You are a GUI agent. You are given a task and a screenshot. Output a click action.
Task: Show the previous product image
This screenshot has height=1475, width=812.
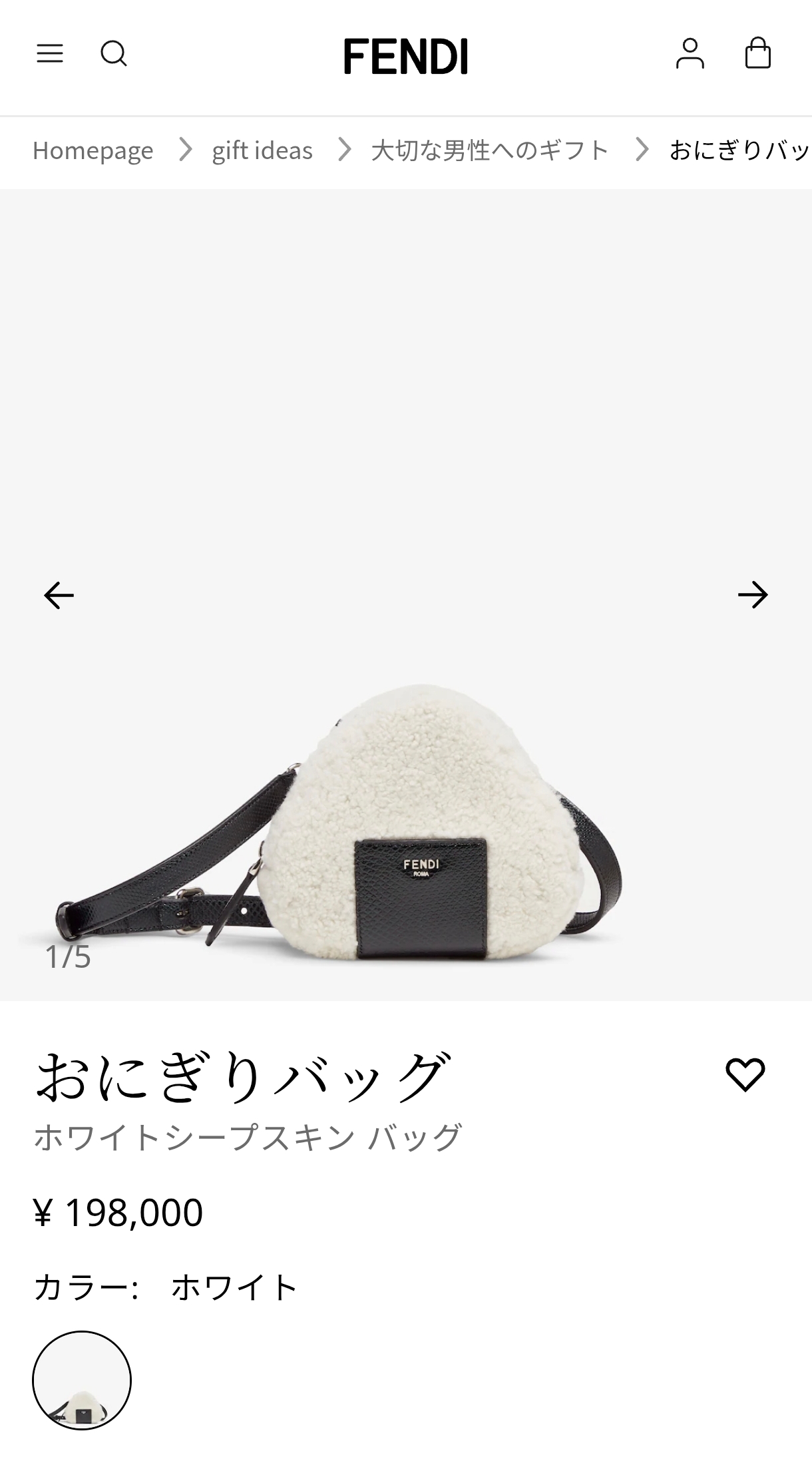(x=59, y=595)
